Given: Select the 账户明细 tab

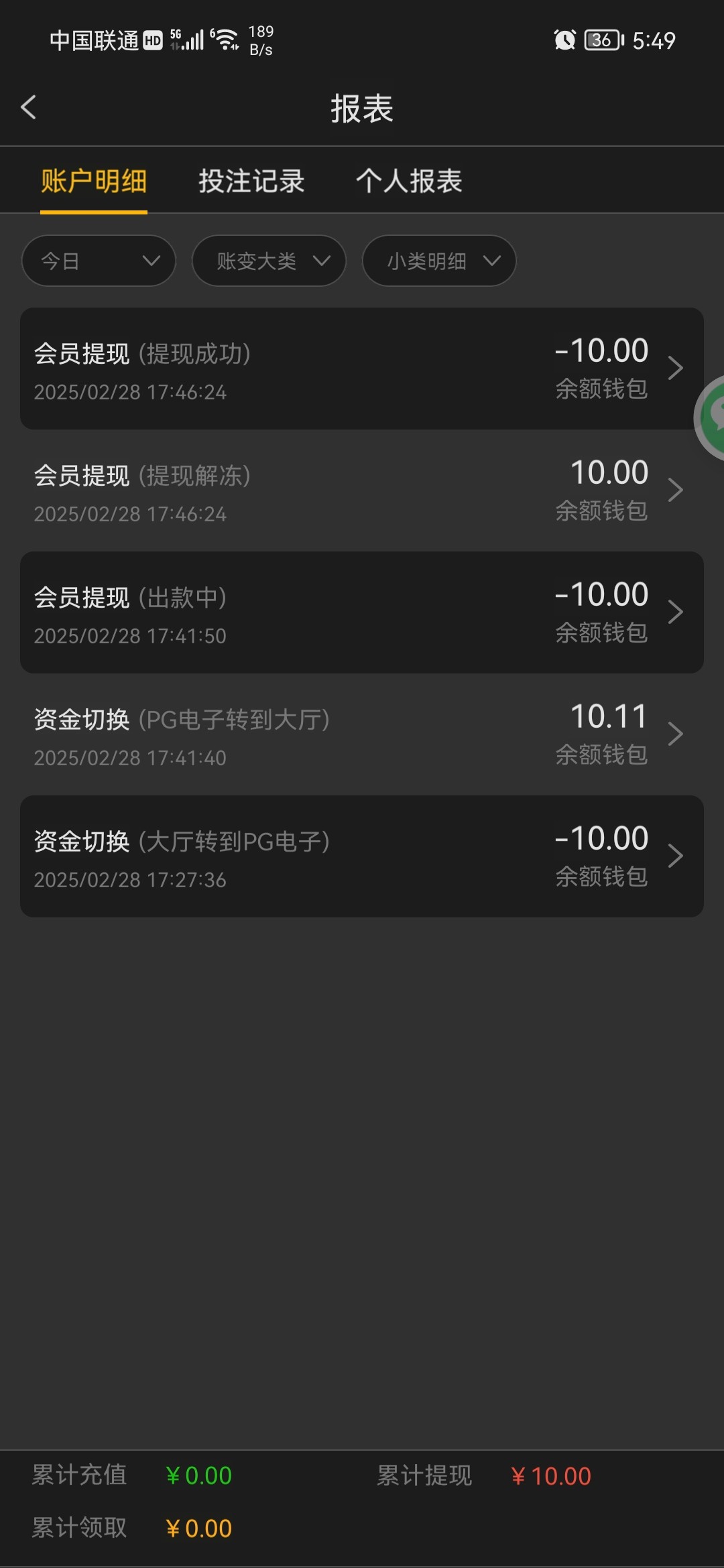Looking at the screenshot, I should click(94, 181).
